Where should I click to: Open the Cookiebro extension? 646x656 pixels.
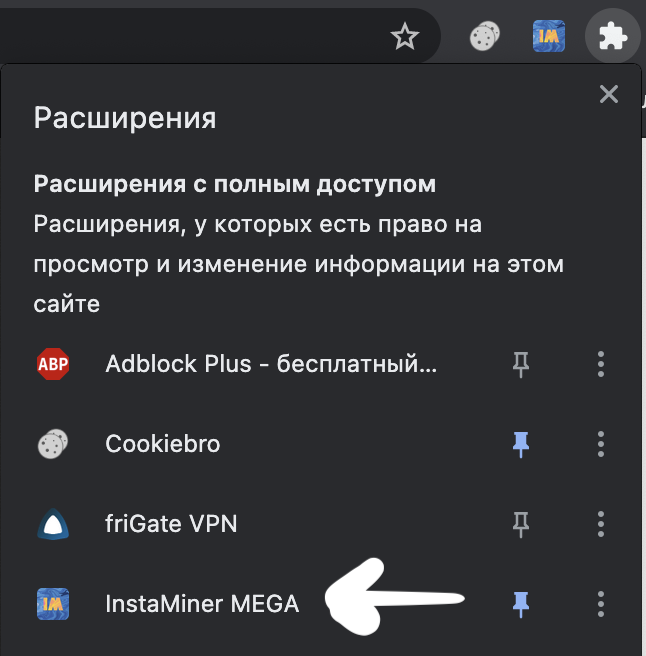point(162,443)
